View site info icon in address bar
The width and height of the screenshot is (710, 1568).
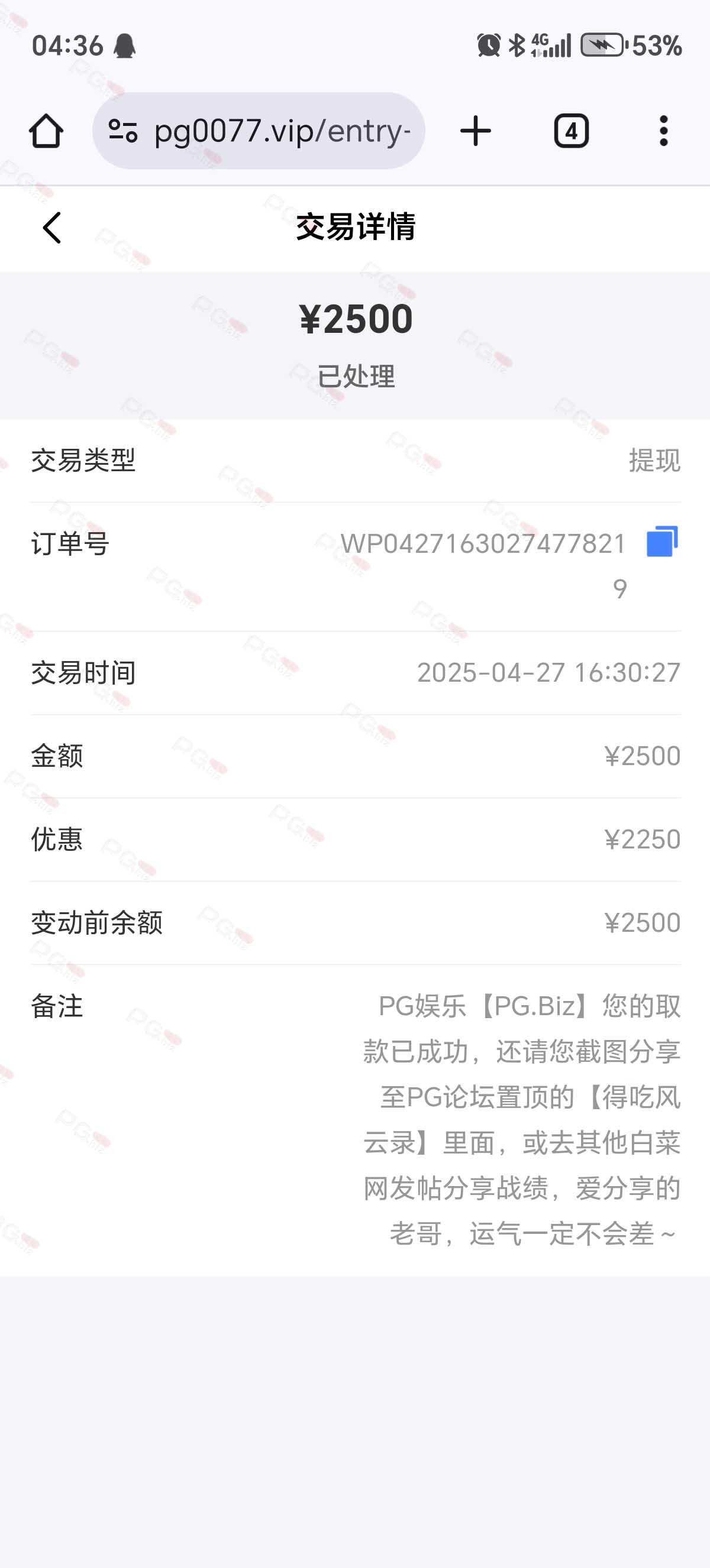[122, 131]
